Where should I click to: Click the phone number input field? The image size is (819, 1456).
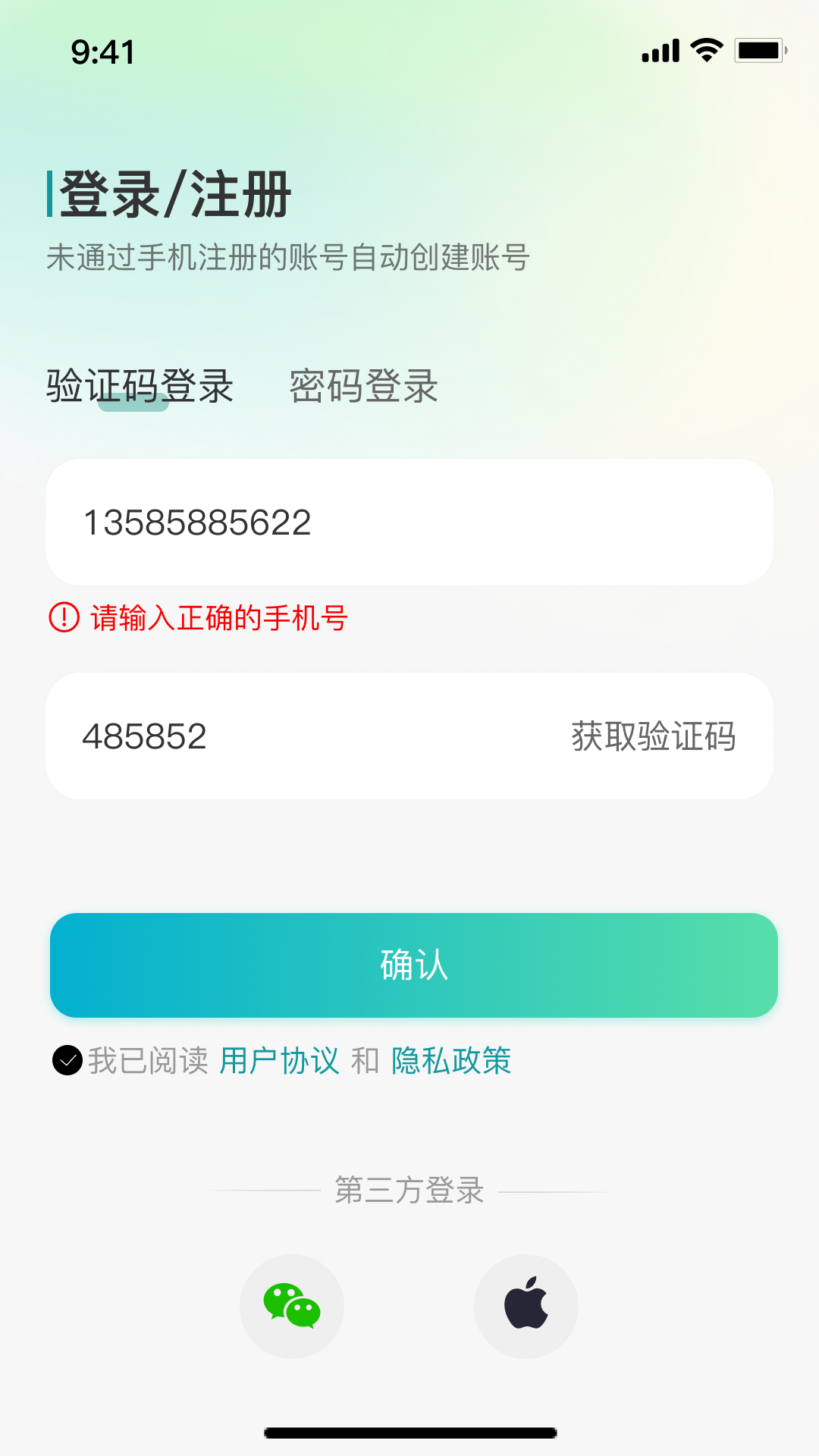pyautogui.click(x=409, y=521)
